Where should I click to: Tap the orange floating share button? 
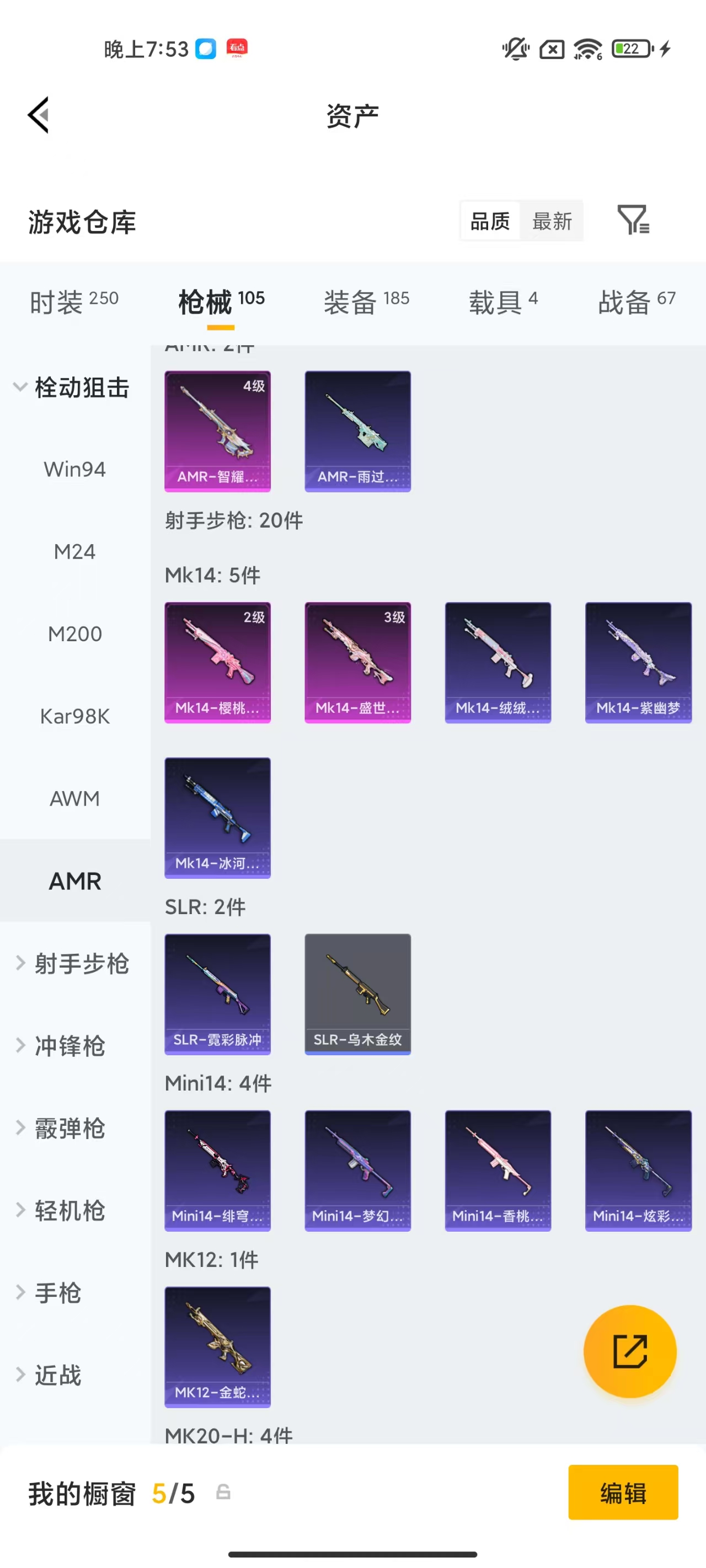click(629, 1351)
